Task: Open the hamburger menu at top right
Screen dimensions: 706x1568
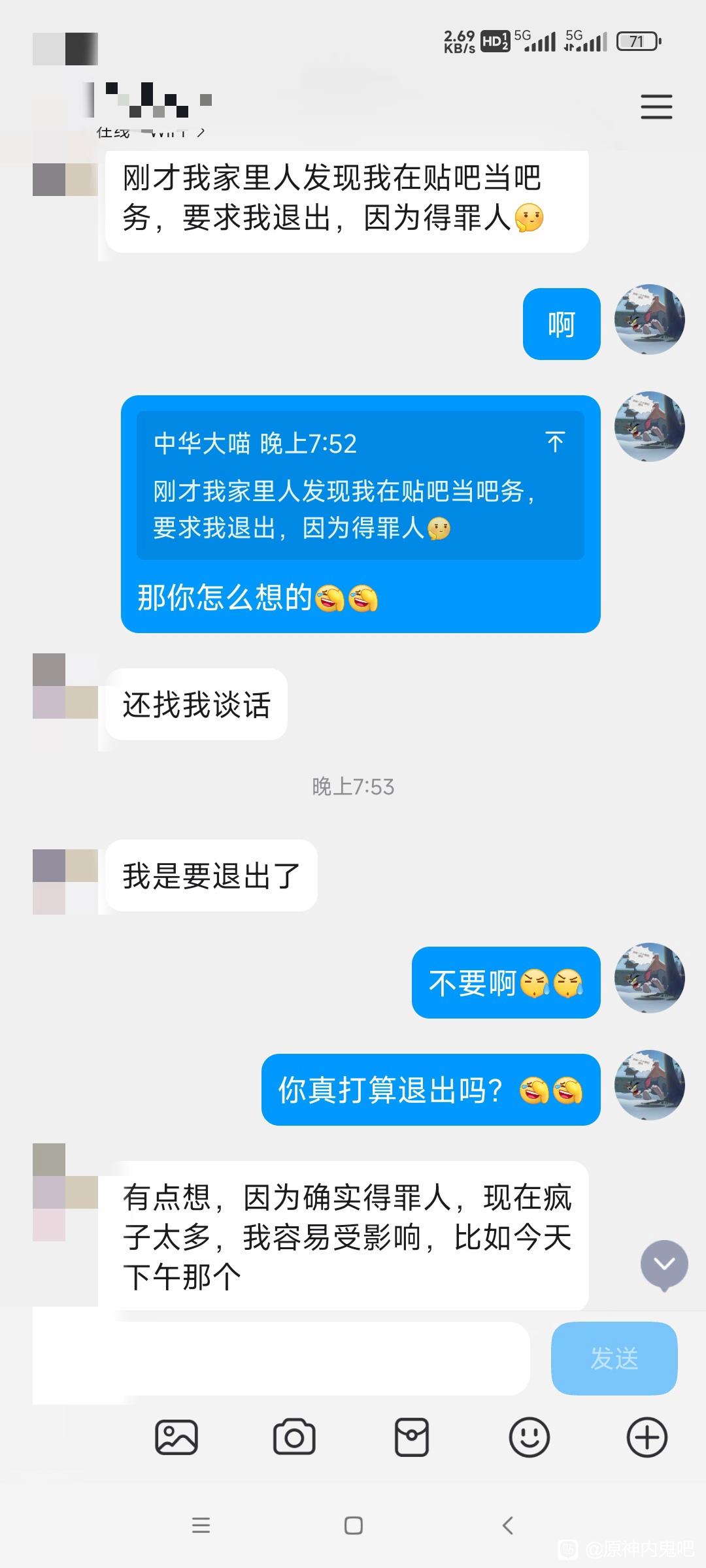Action: 656,106
